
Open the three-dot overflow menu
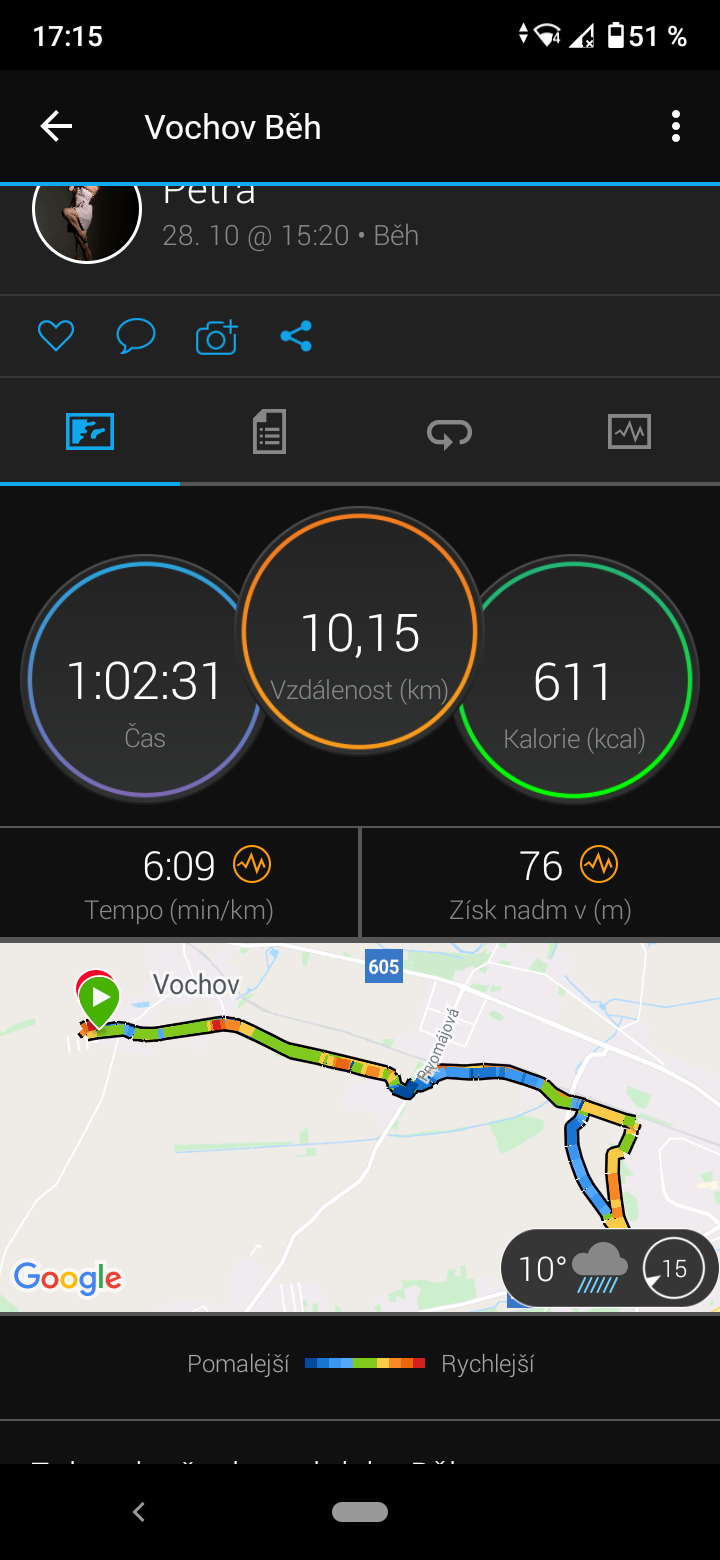click(676, 126)
